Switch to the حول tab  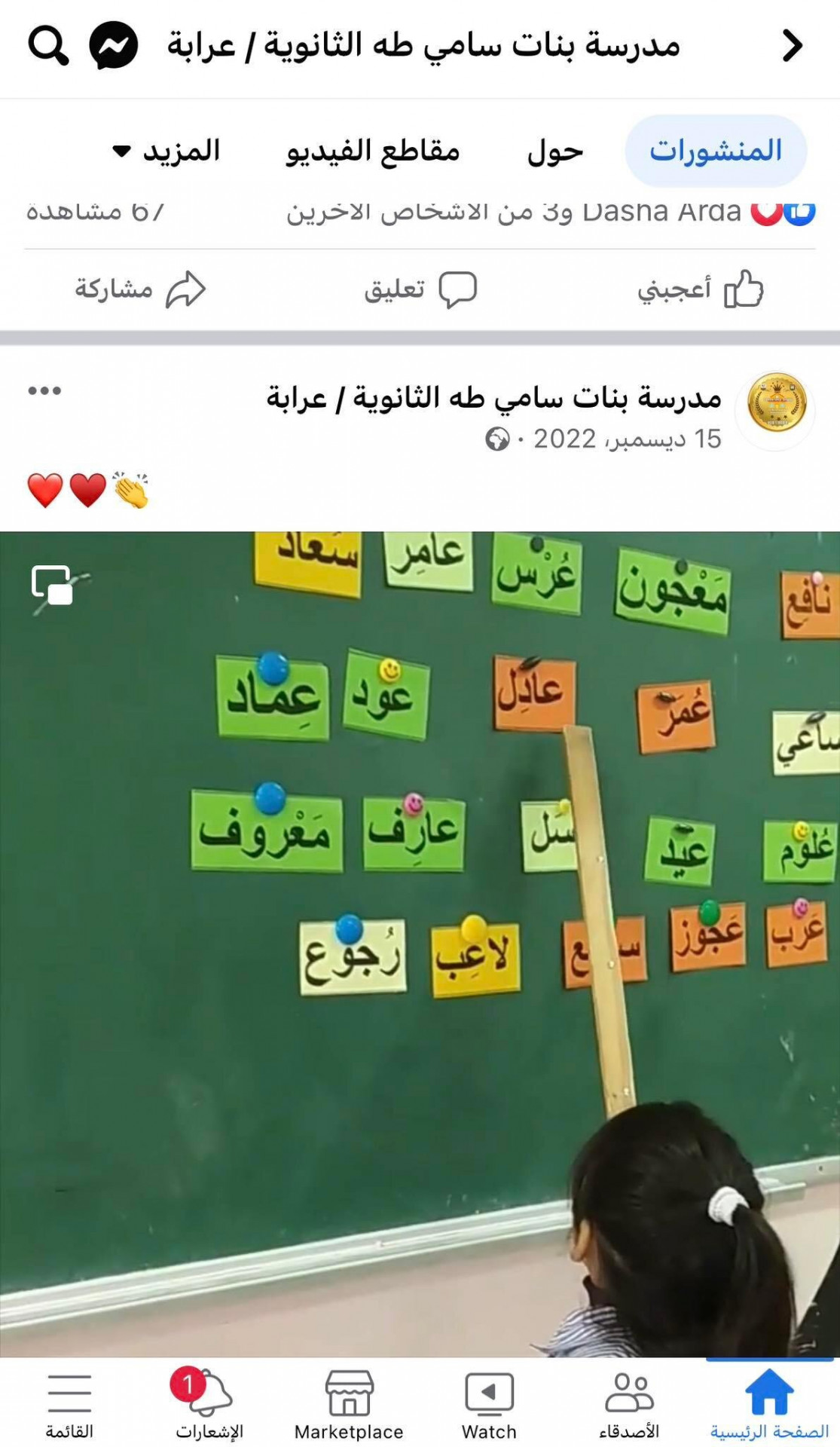(555, 151)
